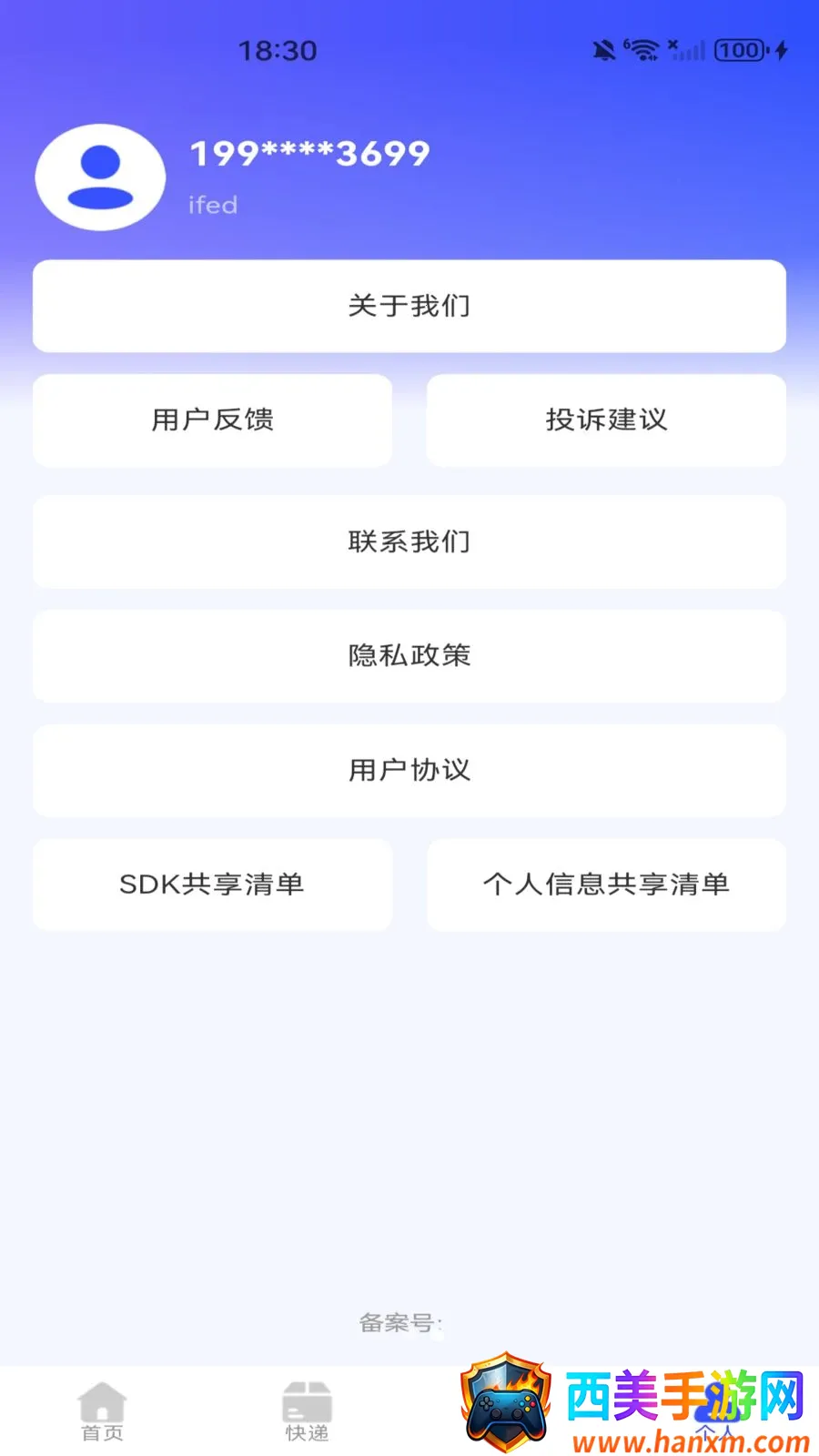The width and height of the screenshot is (819, 1456).
Task: Switch to the 首页 tab
Action: point(102,1411)
